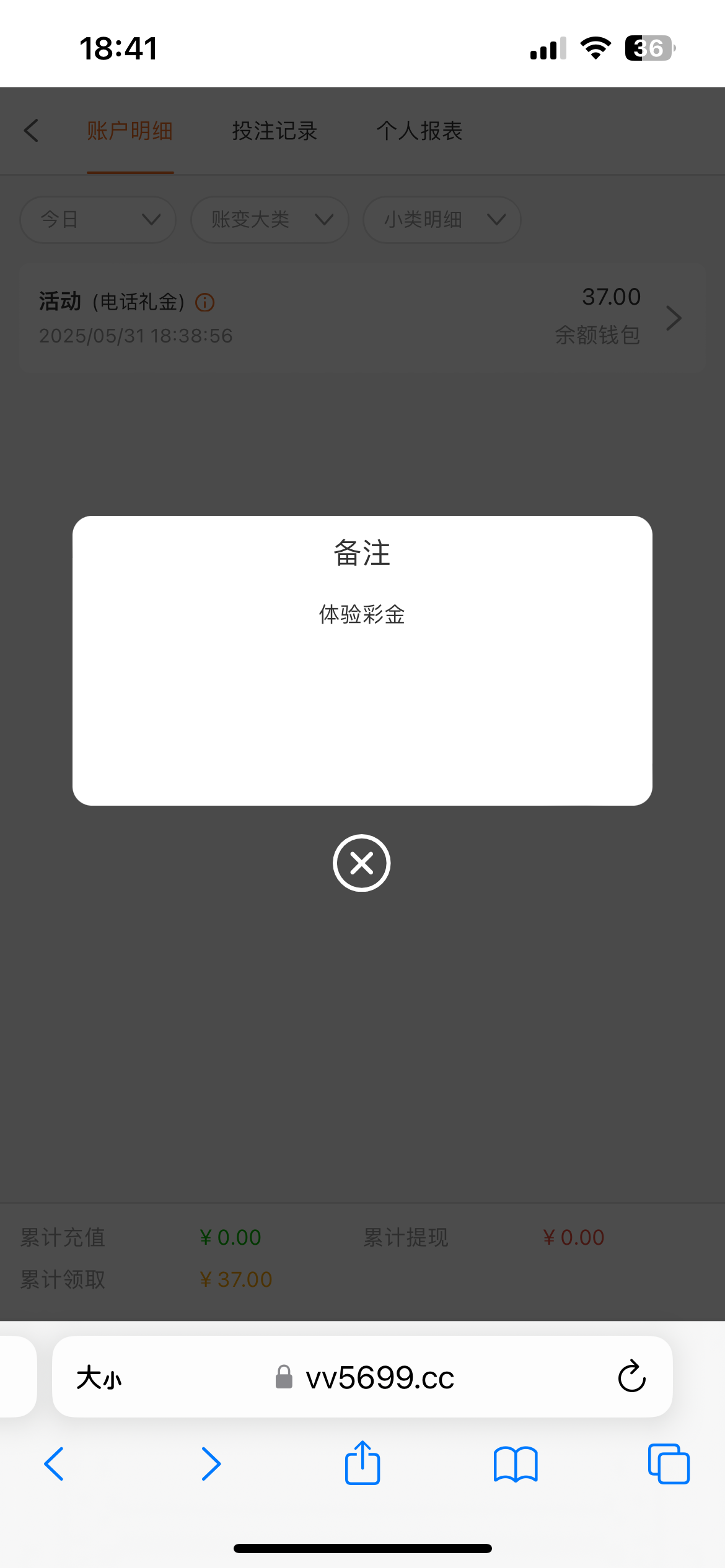Go forward in Safari history
This screenshot has height=1568, width=725.
[211, 1464]
